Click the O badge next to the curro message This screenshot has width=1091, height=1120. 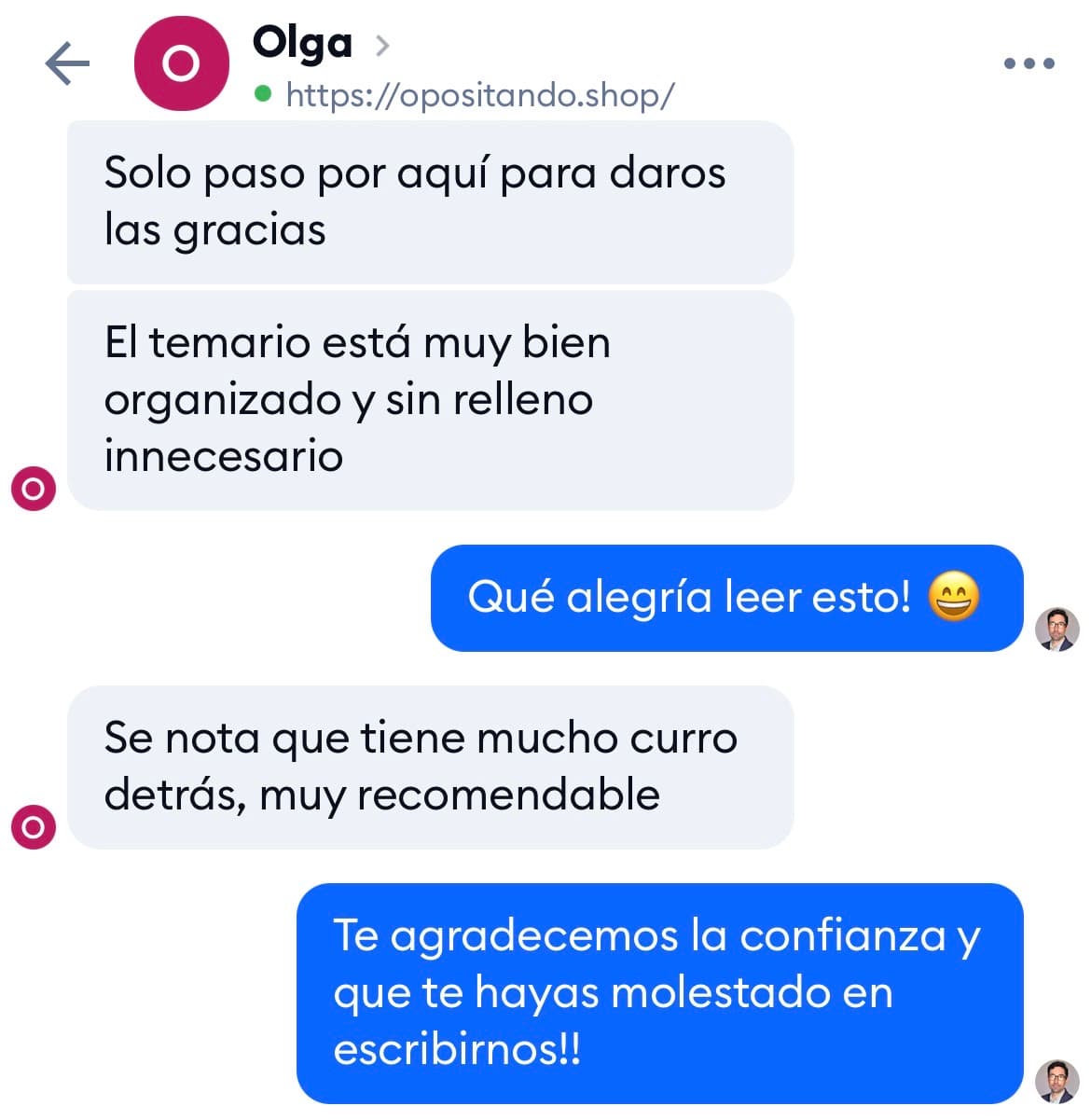tap(35, 825)
